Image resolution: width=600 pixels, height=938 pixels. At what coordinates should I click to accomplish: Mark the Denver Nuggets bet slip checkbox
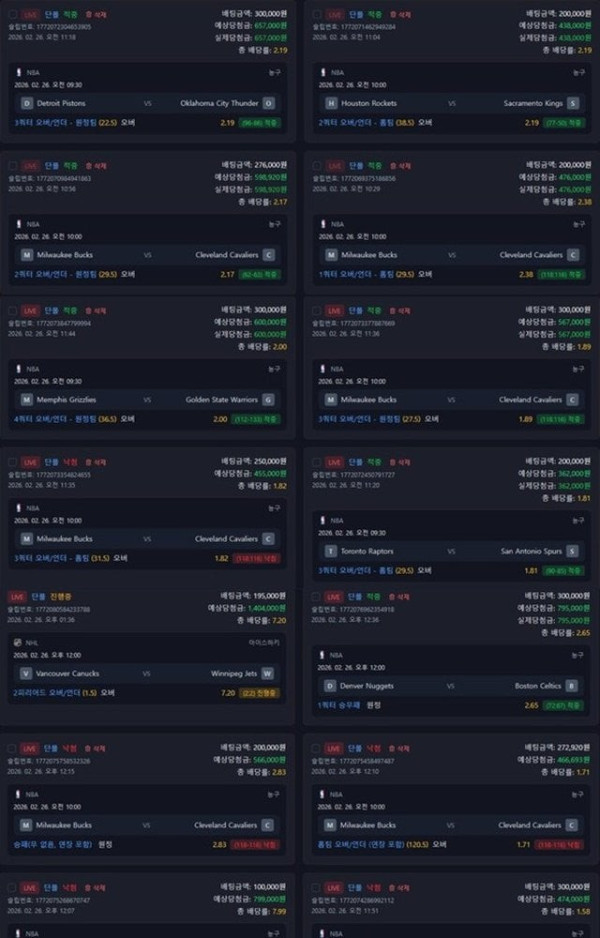316,597
